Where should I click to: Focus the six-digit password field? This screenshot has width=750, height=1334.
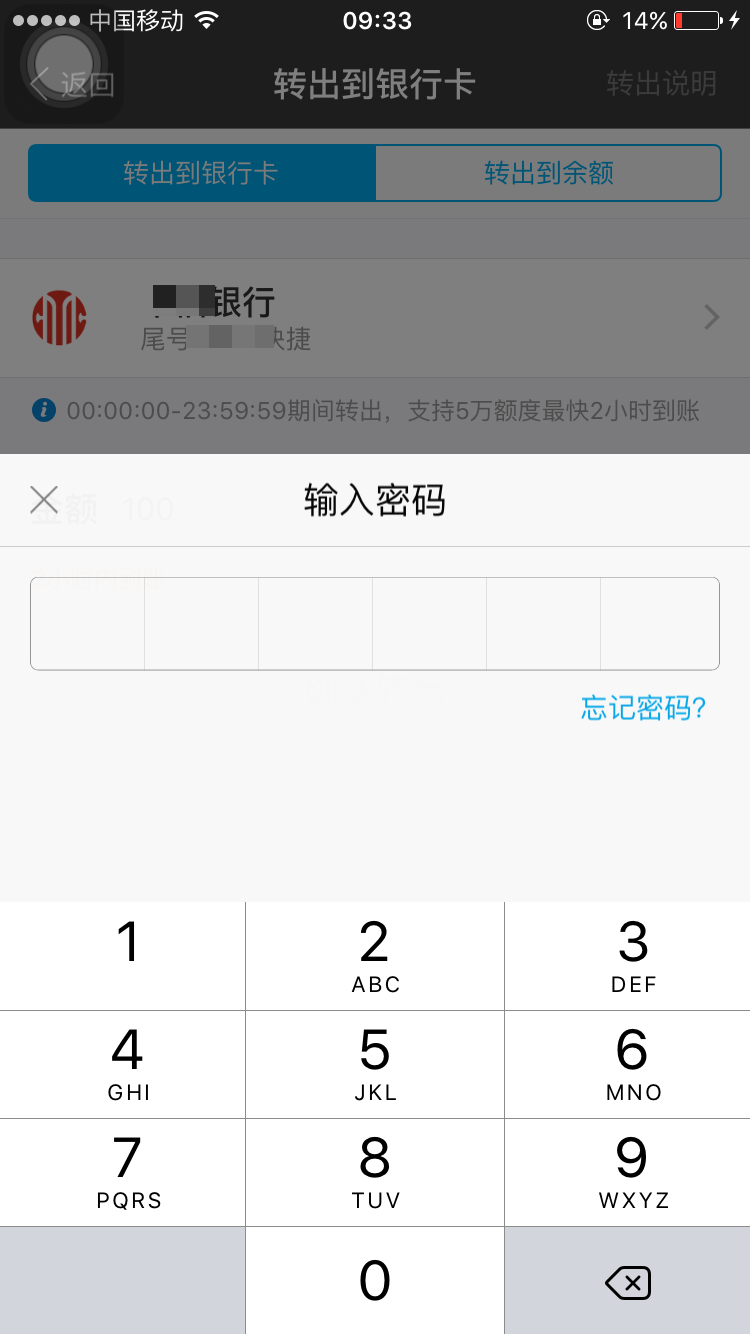coord(375,623)
